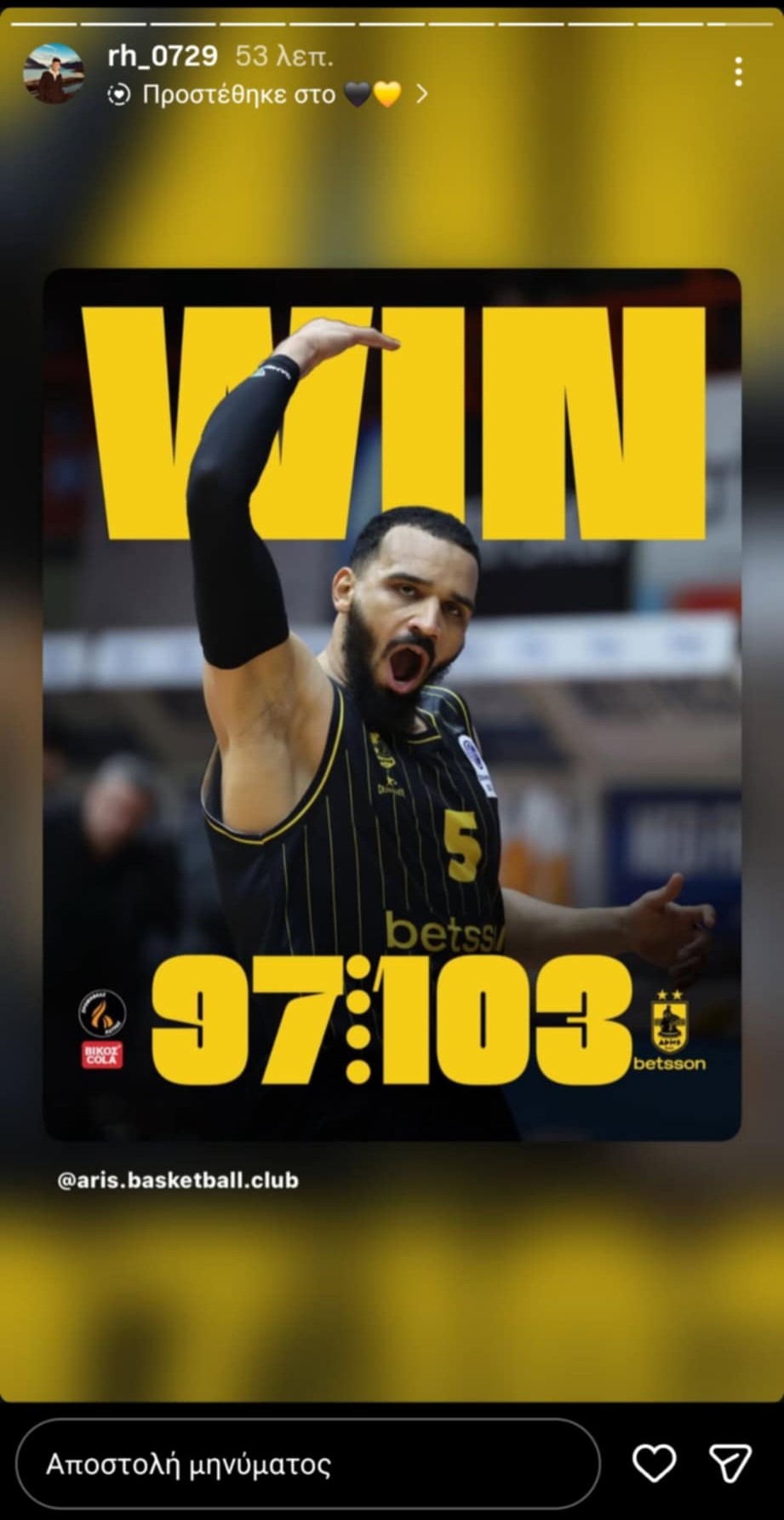Screen dimensions: 784x1520
Task: Like this story with the heart
Action: click(654, 1464)
